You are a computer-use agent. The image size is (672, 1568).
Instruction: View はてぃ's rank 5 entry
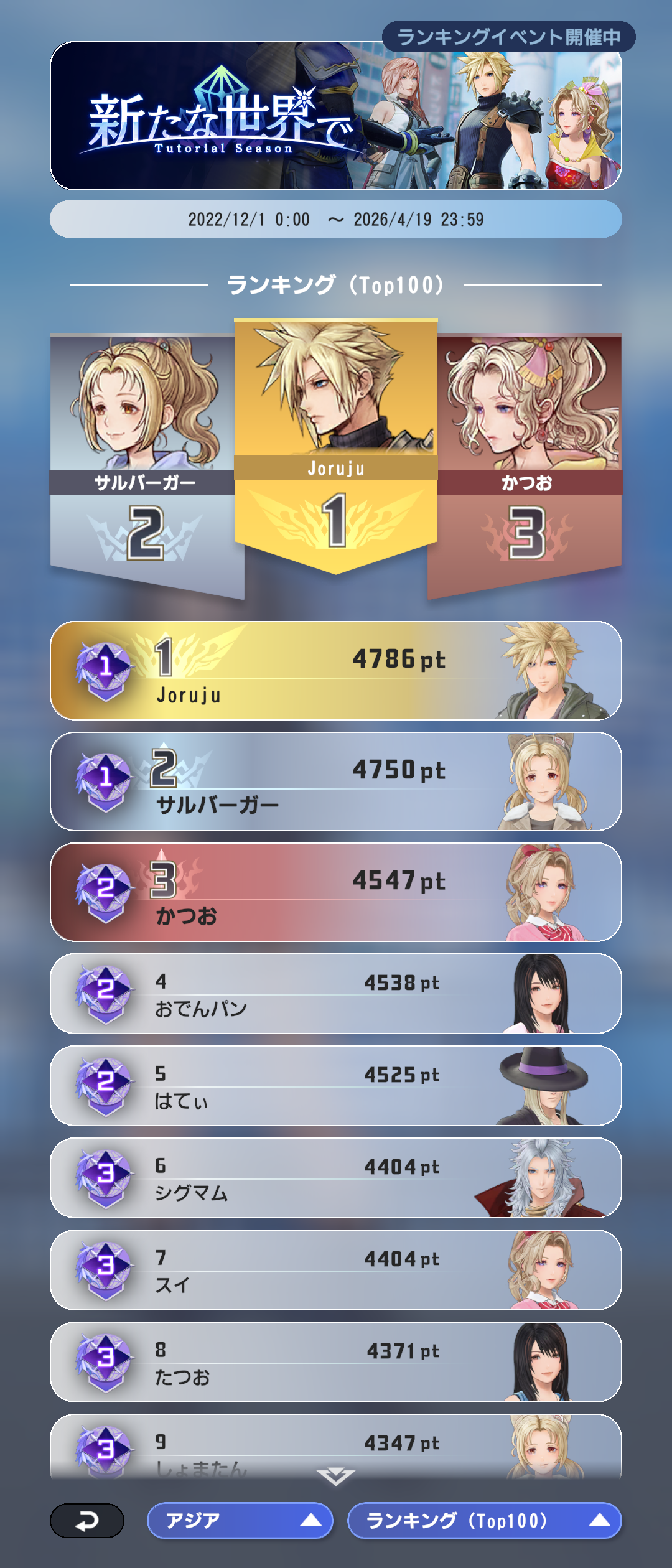point(336,1086)
